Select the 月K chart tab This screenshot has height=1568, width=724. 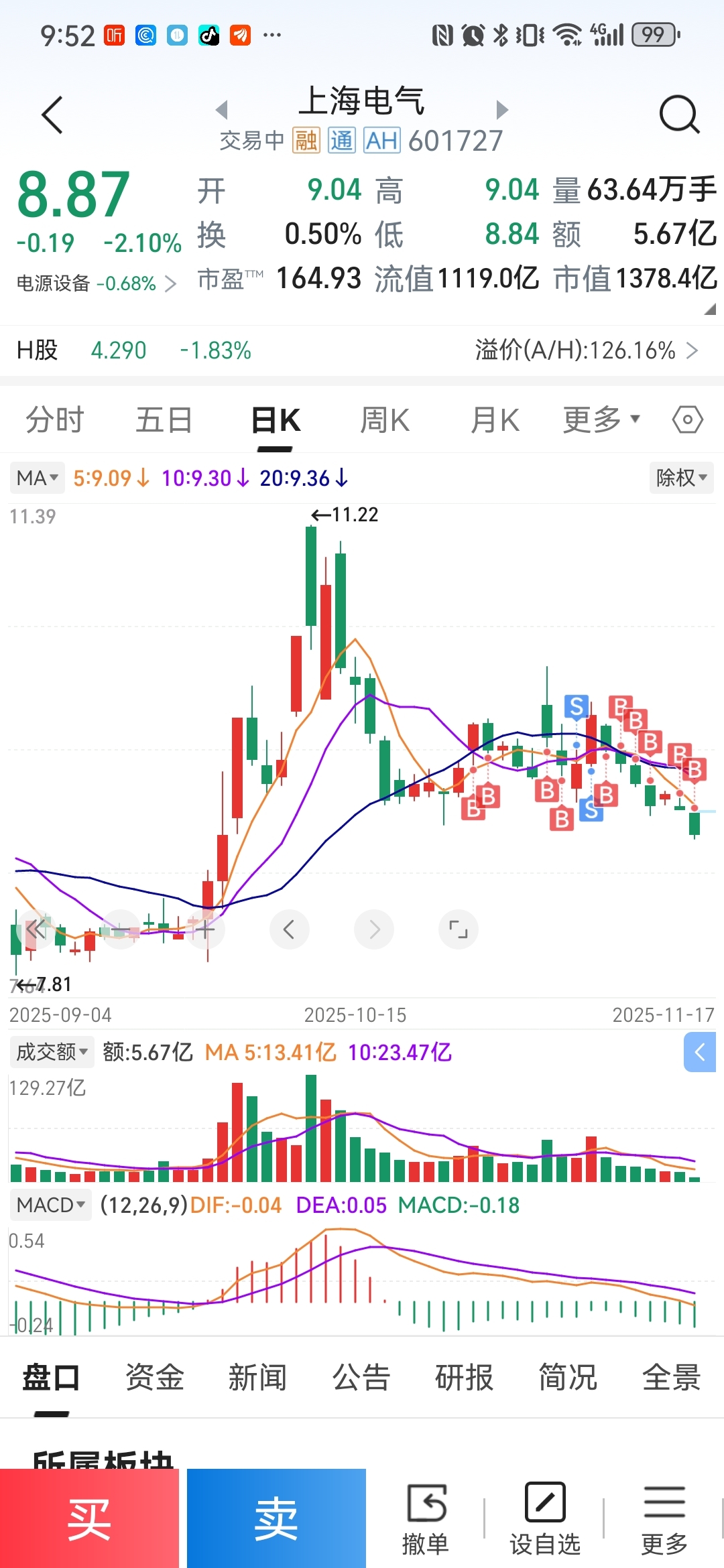495,421
